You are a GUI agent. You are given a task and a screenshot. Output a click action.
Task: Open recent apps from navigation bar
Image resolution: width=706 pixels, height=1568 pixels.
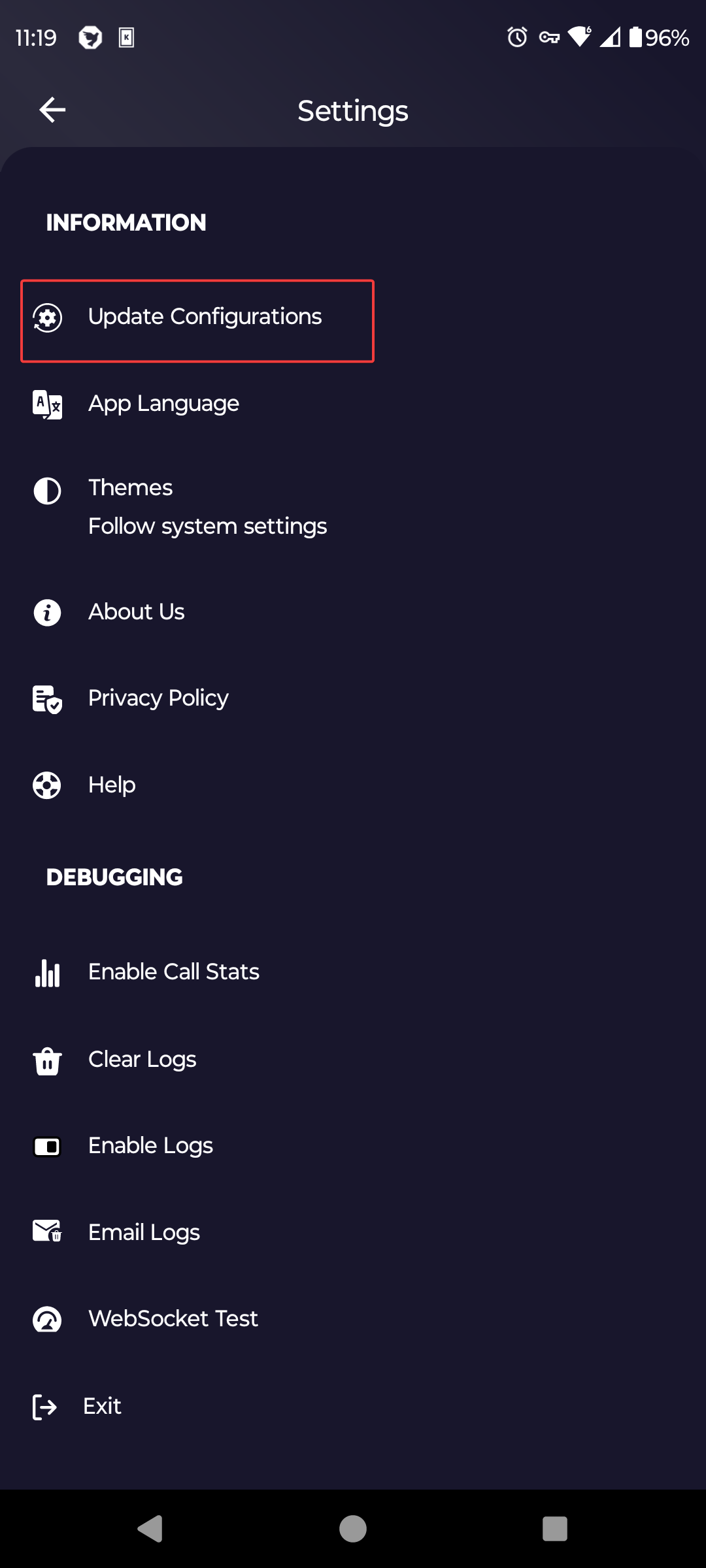tap(554, 1529)
